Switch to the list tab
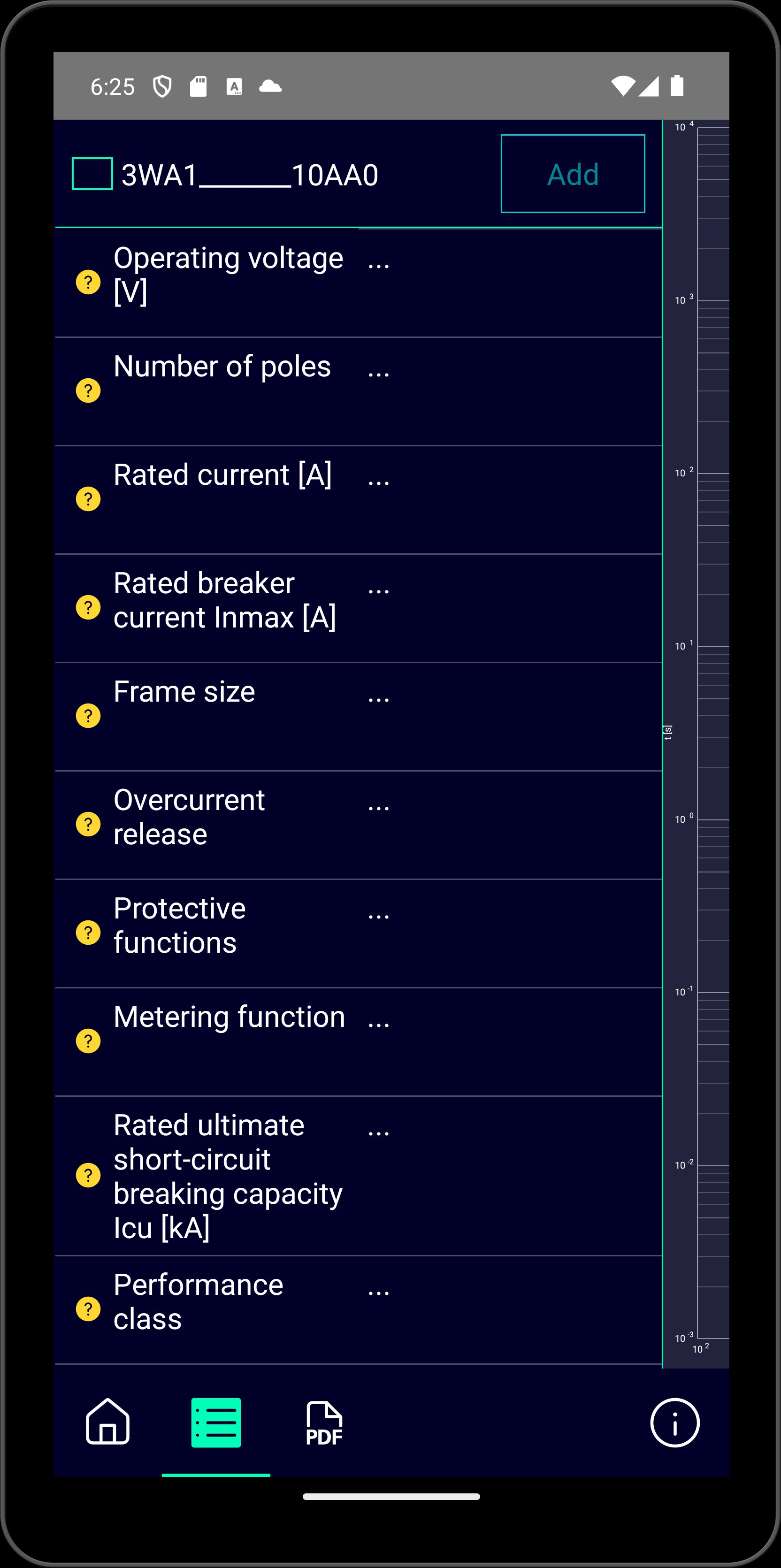 [x=216, y=1422]
